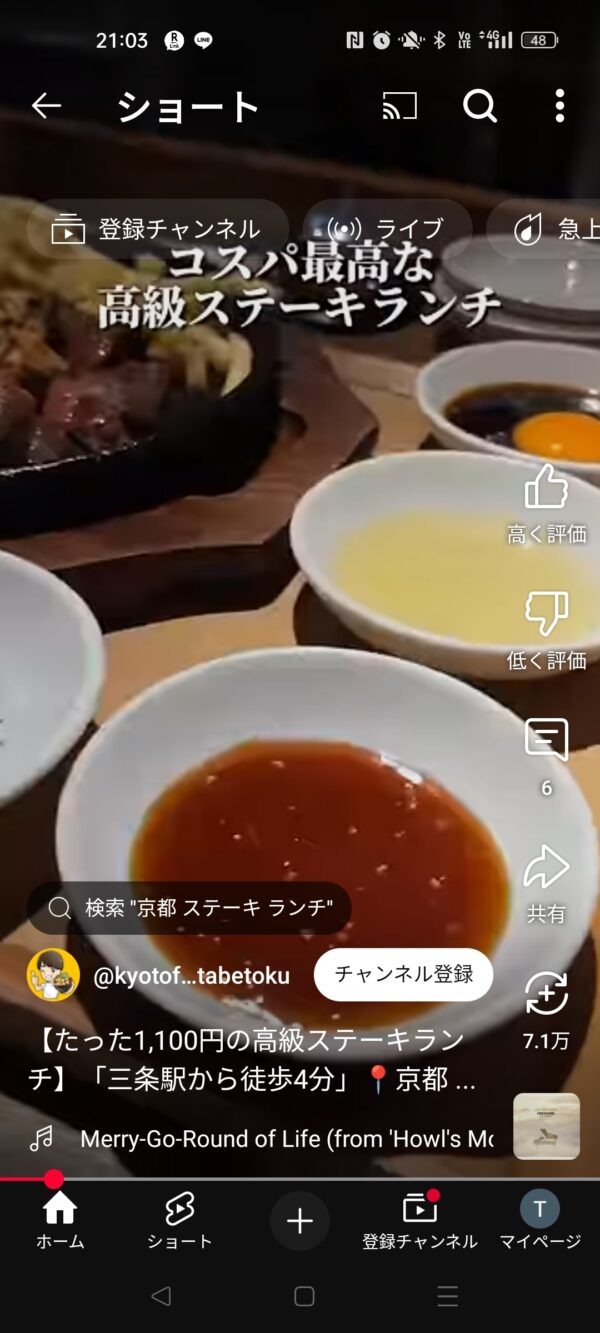600x1333 pixels.
Task: Open the three-dot overflow menu
Action: point(559,106)
